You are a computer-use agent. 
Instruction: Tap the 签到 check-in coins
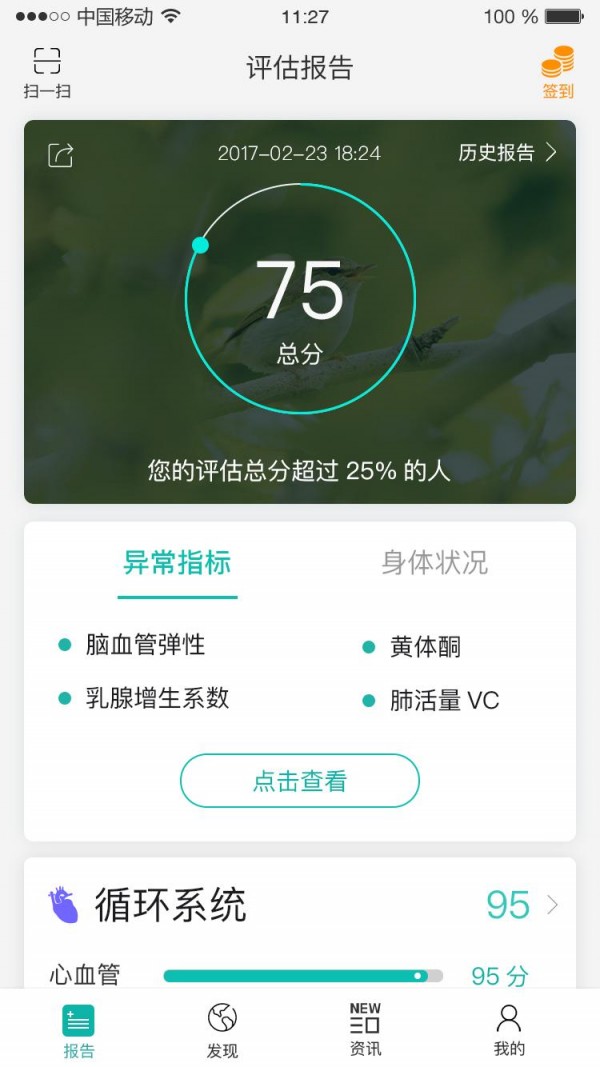[558, 72]
